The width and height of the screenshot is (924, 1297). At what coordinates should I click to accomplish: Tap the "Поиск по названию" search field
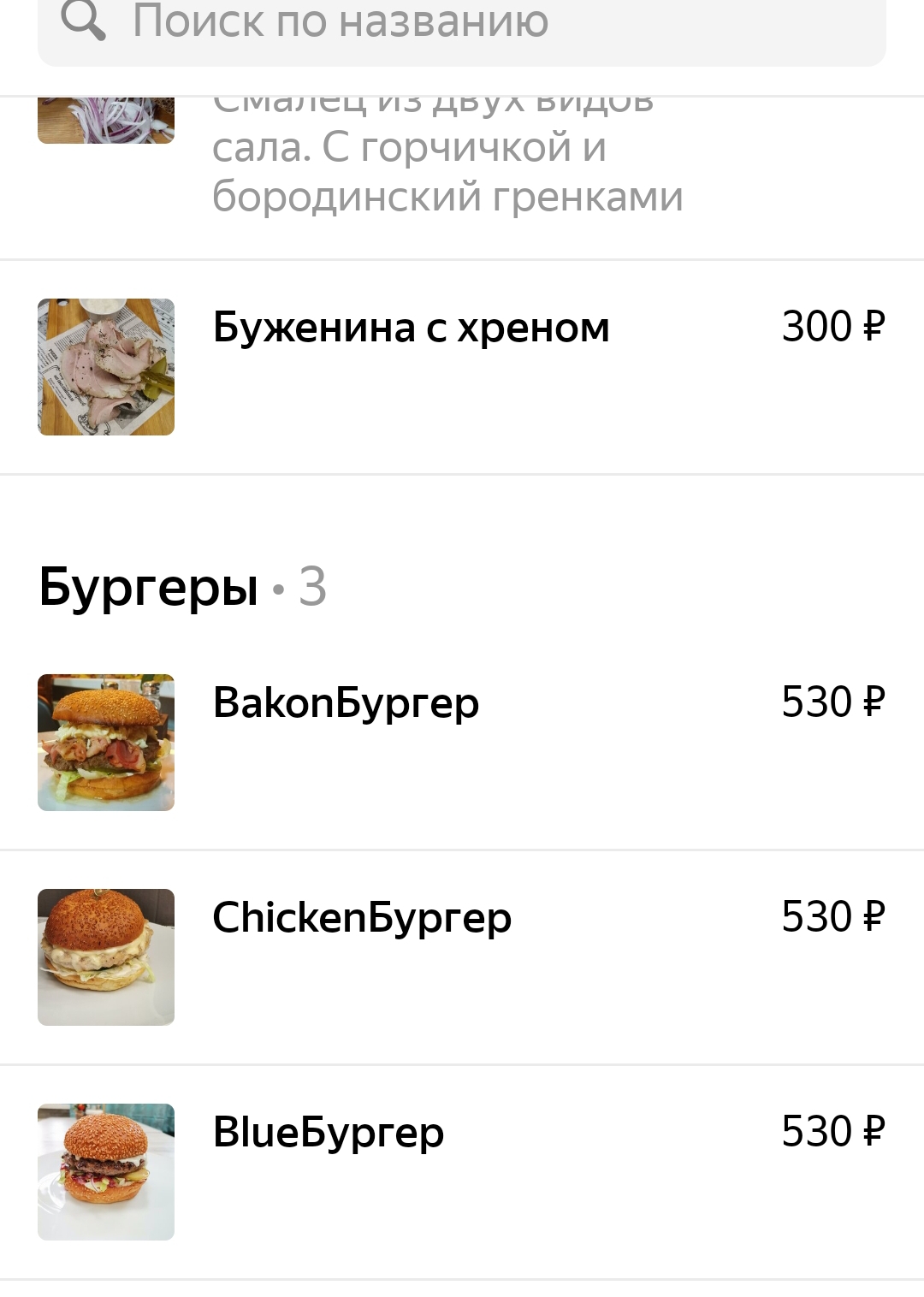[x=462, y=24]
